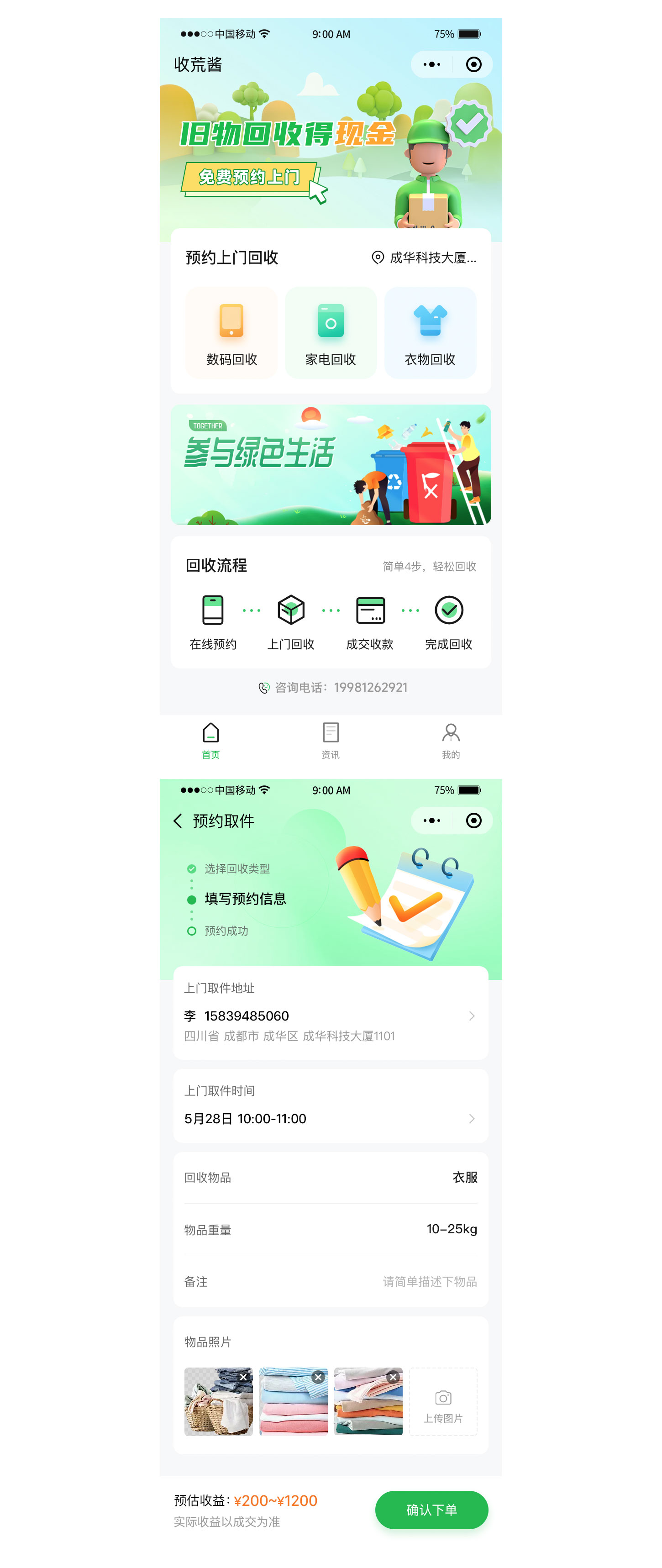Image resolution: width=662 pixels, height=1568 pixels.
Task: Choose 衣物回收 category
Action: point(430,333)
